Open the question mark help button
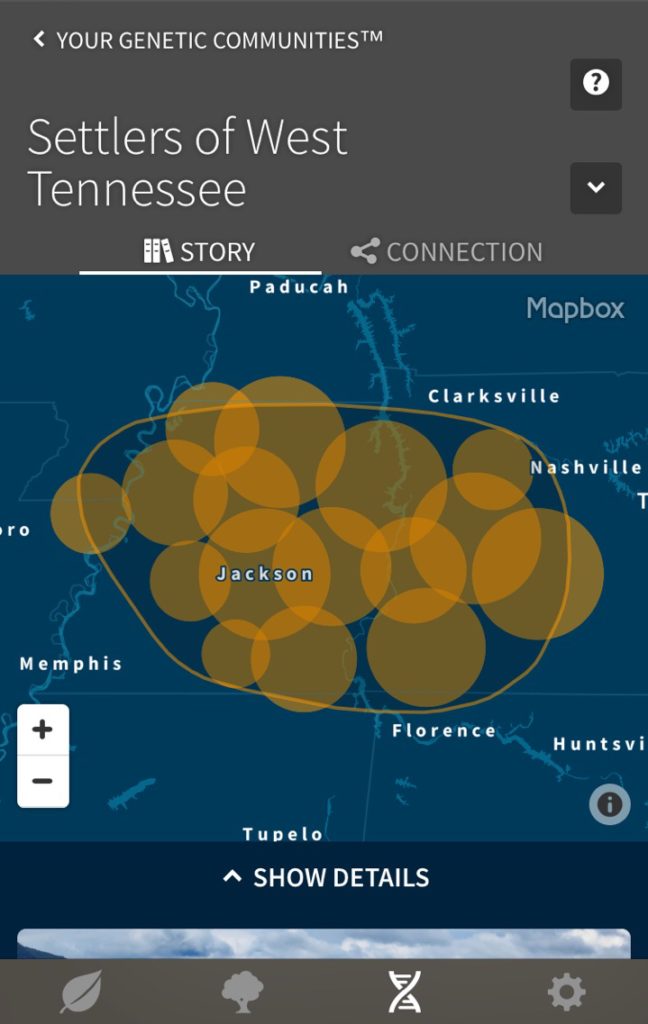This screenshot has height=1024, width=648. point(596,84)
